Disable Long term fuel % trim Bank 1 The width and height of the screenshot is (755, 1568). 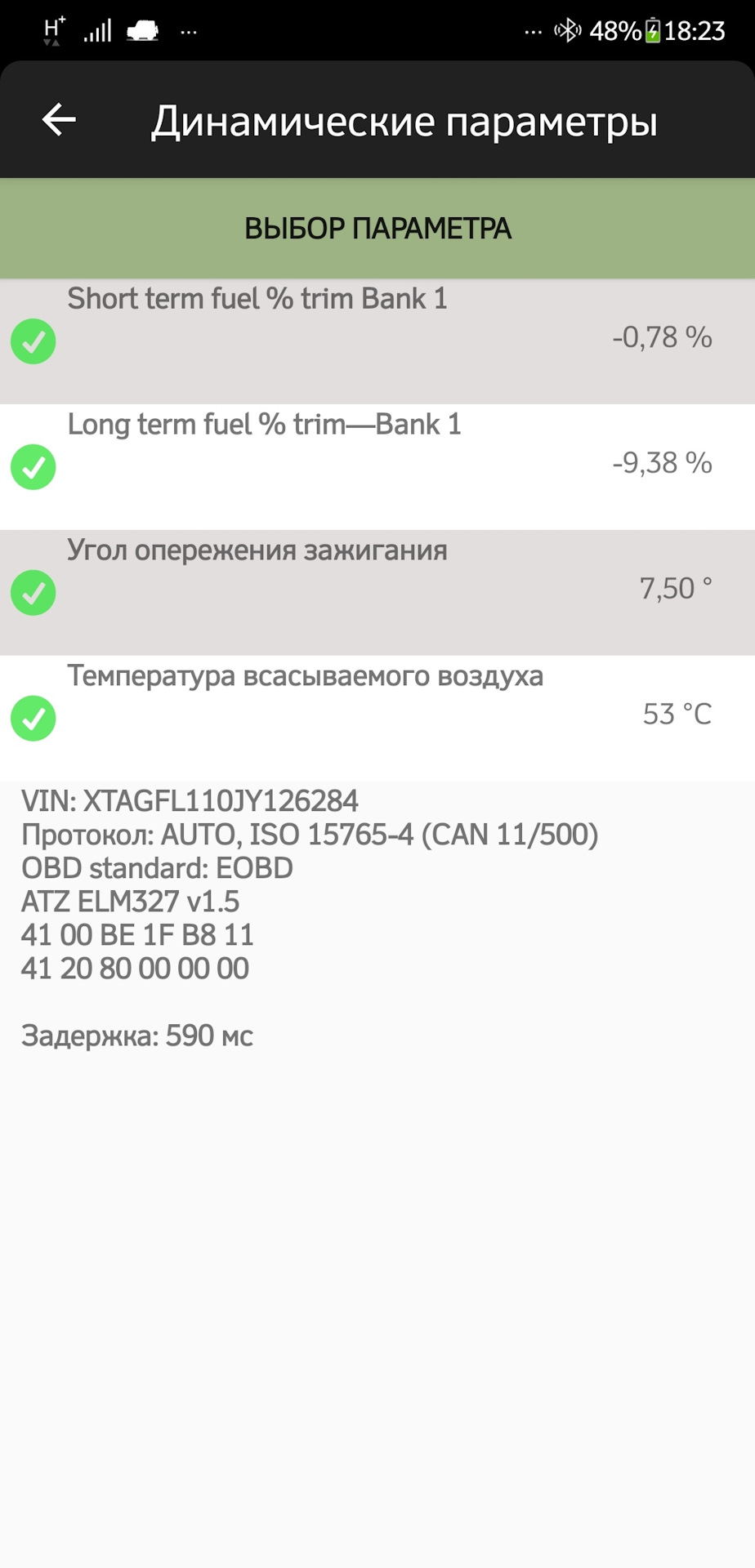click(x=34, y=467)
